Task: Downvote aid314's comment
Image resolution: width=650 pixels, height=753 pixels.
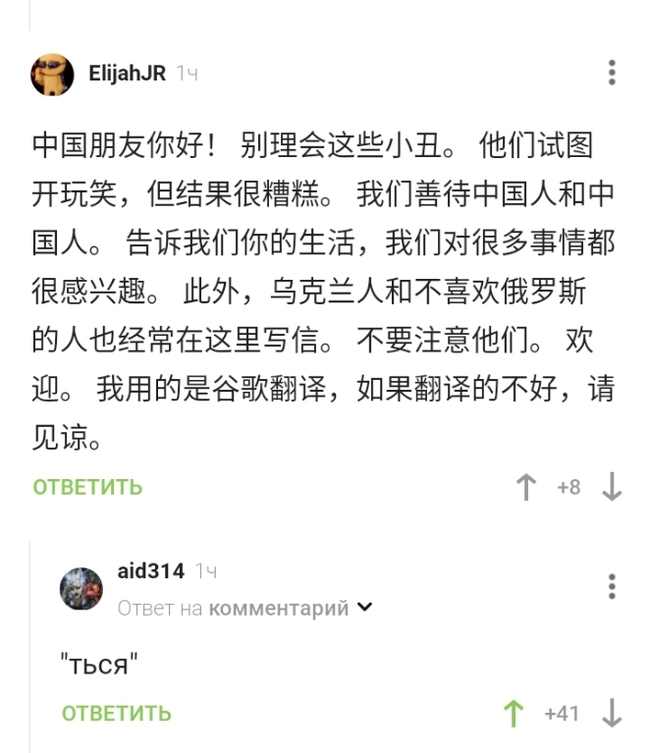Action: [x=612, y=713]
